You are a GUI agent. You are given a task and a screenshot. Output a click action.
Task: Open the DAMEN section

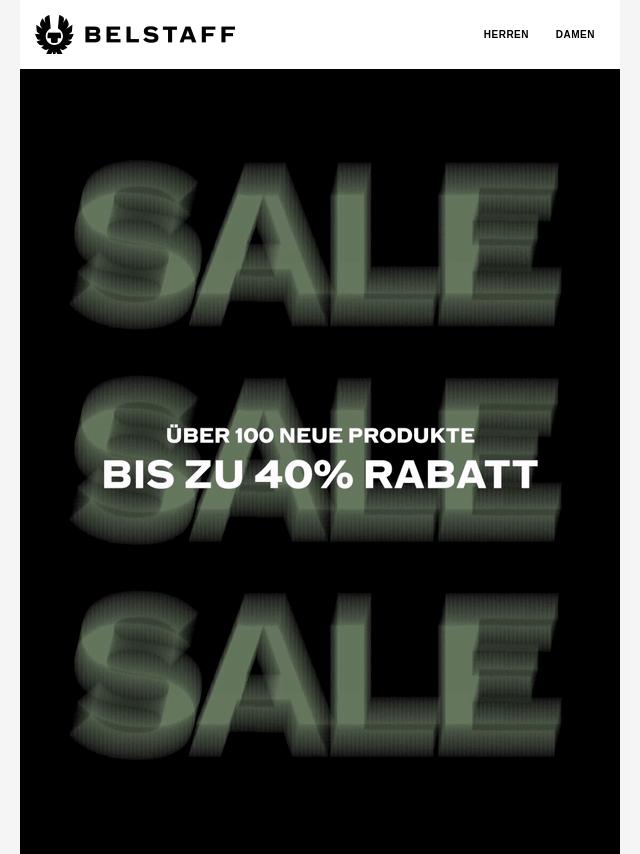coord(575,35)
